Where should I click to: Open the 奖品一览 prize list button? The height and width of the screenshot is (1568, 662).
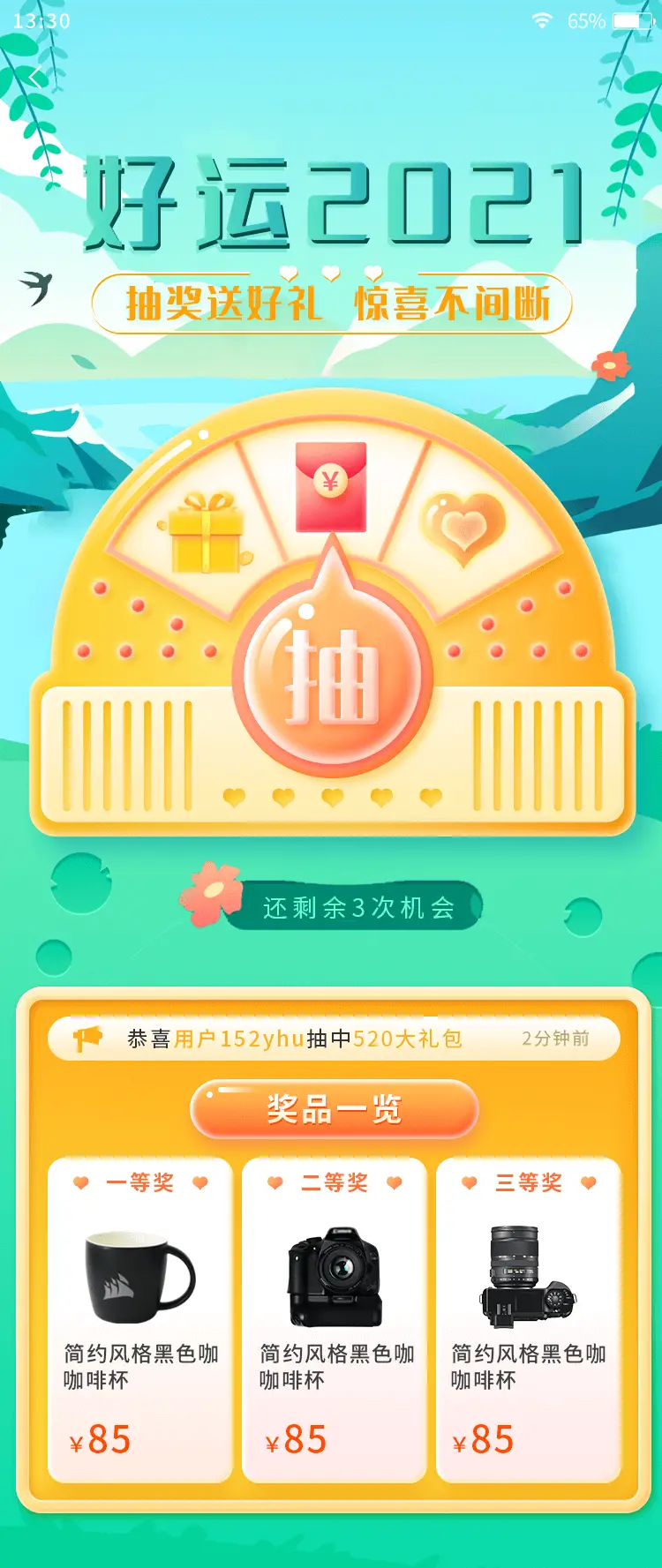coord(335,1108)
